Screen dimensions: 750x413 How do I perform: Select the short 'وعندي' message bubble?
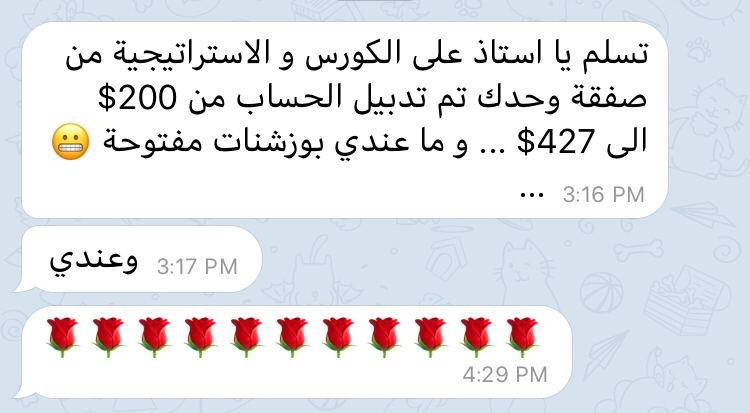point(140,262)
